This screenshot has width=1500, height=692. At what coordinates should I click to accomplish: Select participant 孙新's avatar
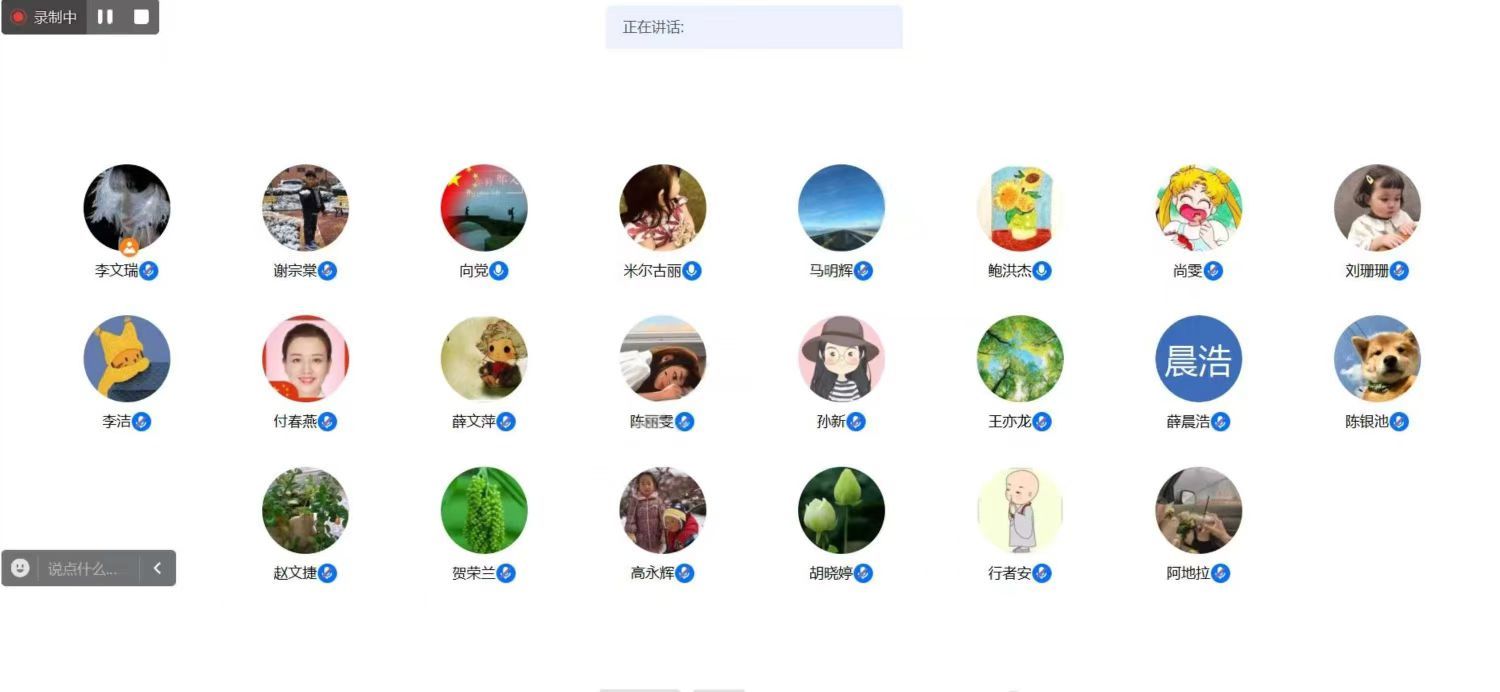coord(841,358)
